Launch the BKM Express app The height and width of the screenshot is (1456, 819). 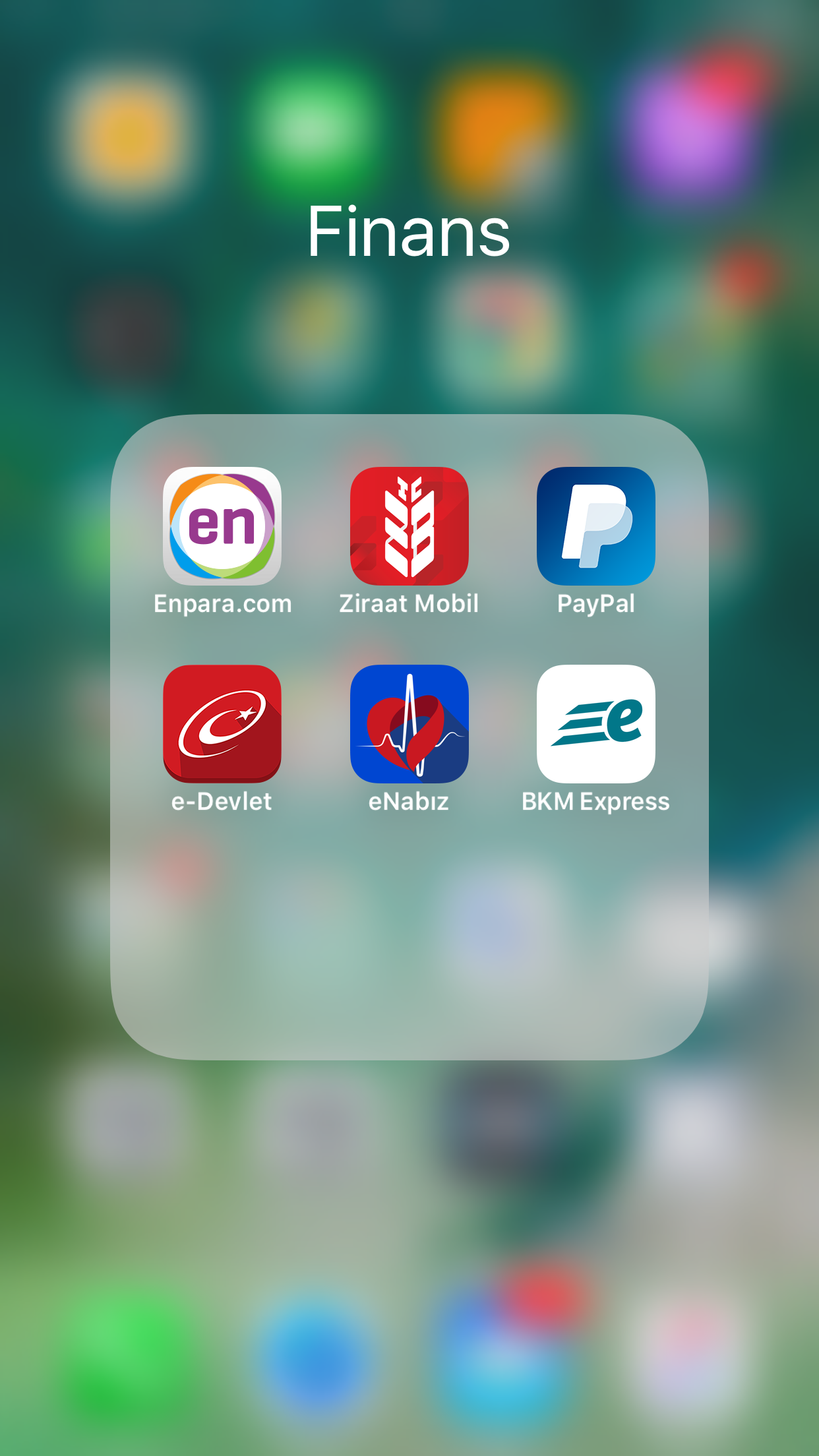[595, 724]
